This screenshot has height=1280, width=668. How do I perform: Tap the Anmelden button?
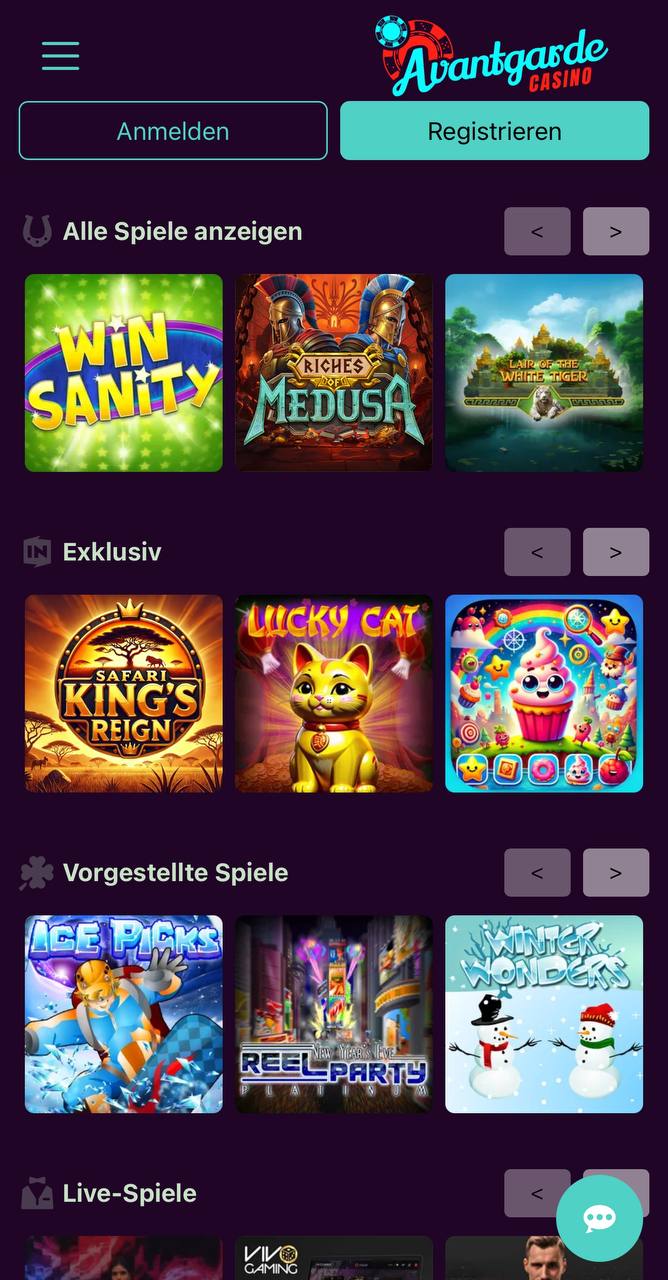coord(173,131)
